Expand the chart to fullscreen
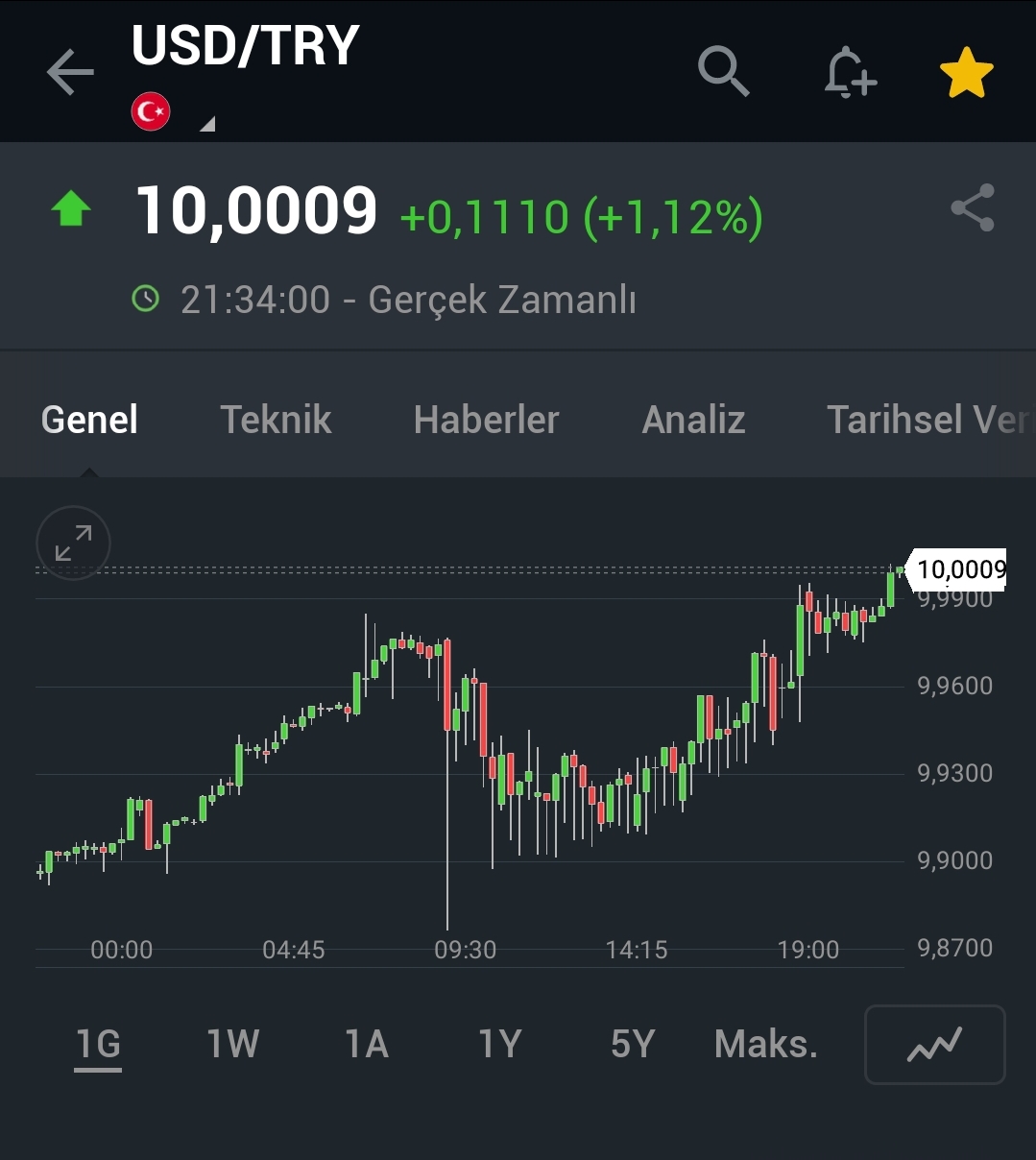Viewport: 1036px width, 1160px height. (x=73, y=543)
